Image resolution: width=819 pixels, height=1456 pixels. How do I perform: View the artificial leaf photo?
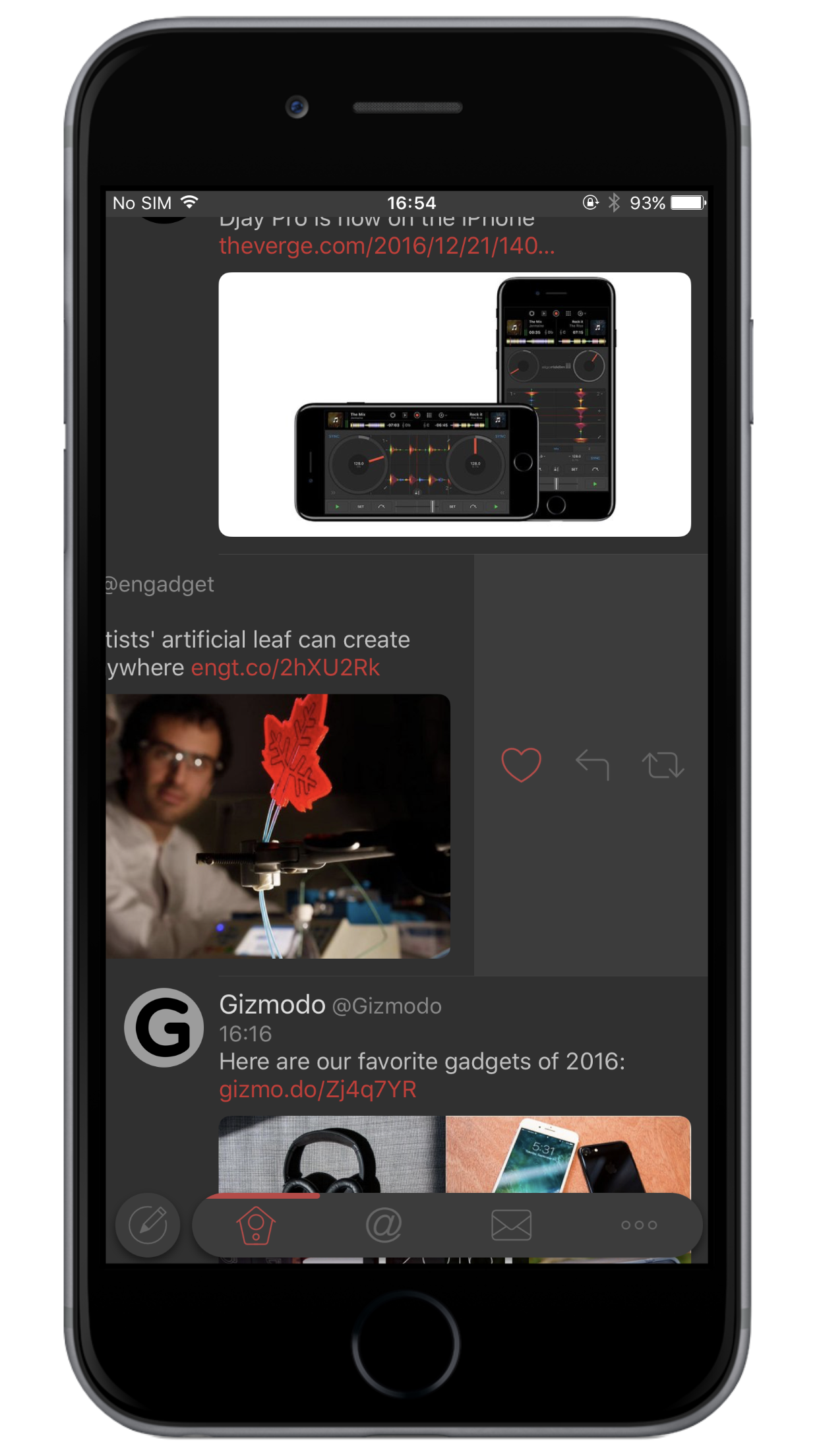point(278,826)
